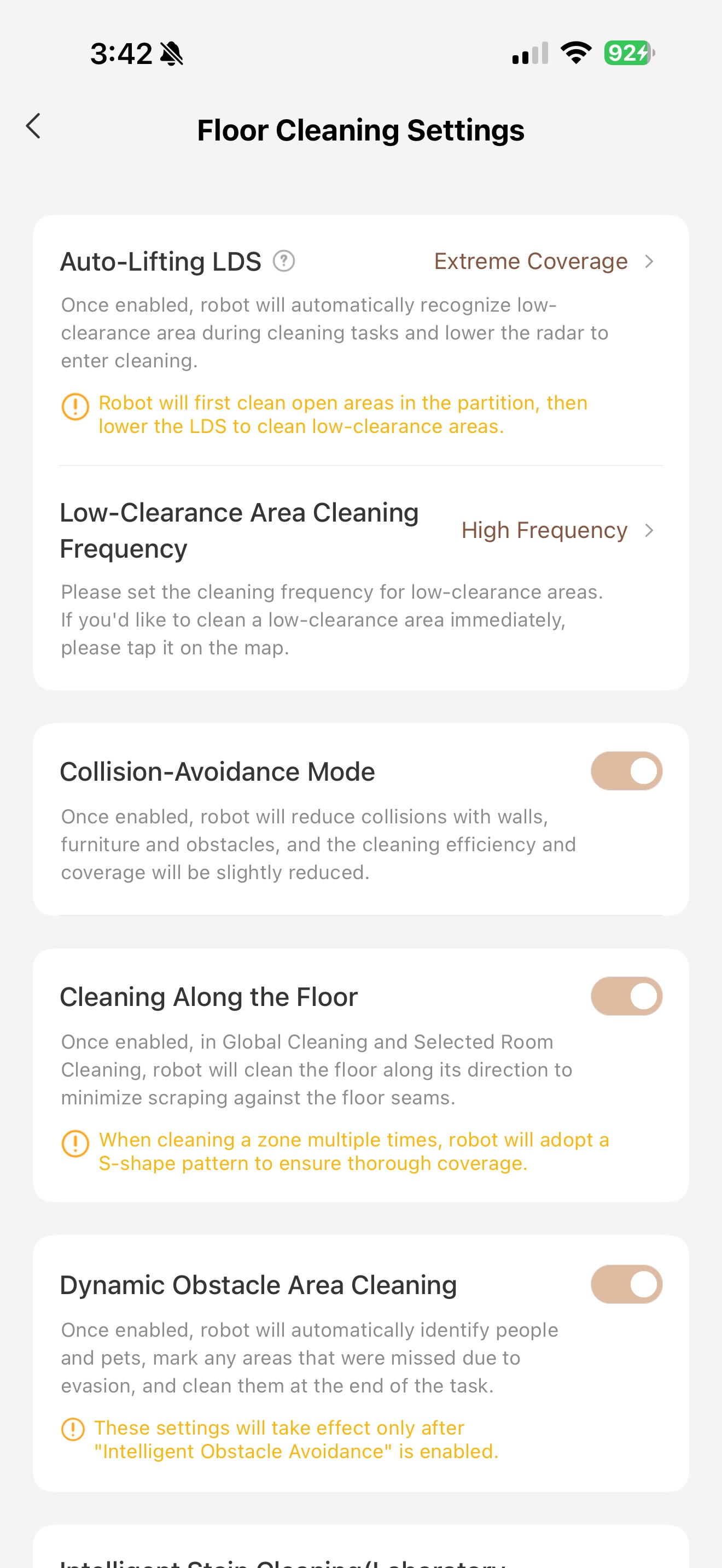Go back from Floor Cleaning Settings
This screenshot has width=722, height=1568.
pyautogui.click(x=33, y=127)
